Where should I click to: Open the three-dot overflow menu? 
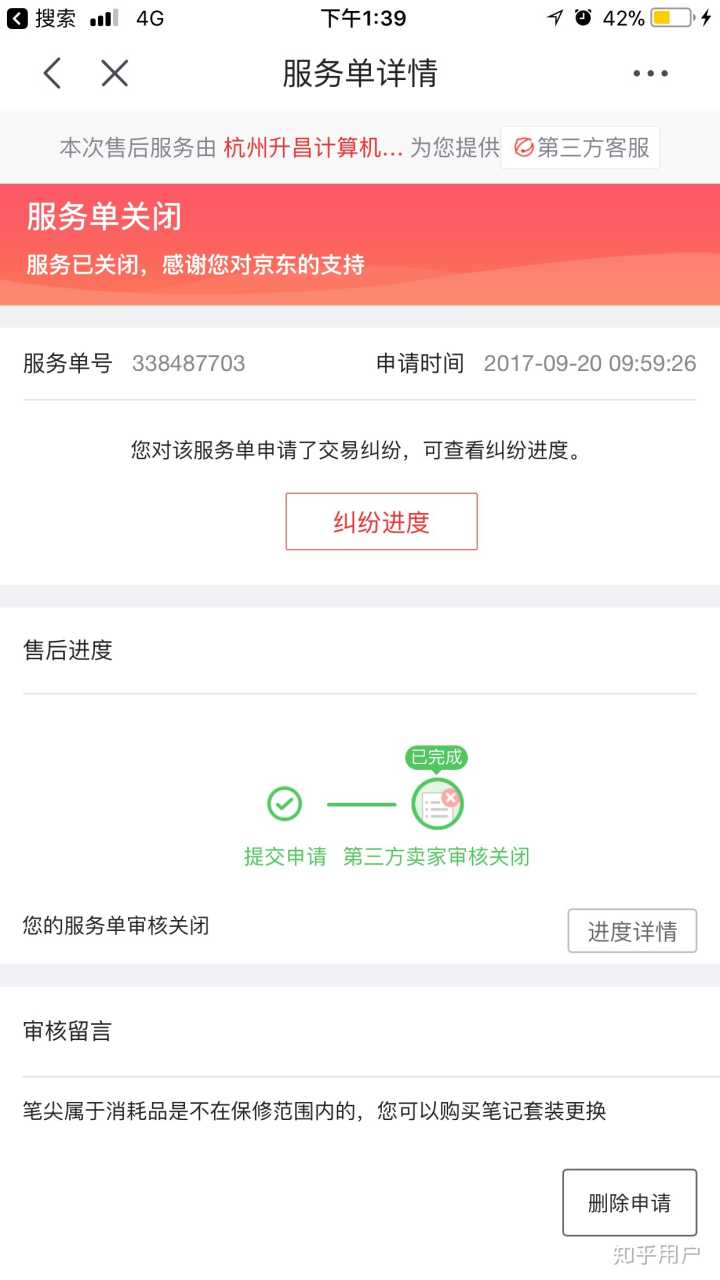tap(650, 73)
